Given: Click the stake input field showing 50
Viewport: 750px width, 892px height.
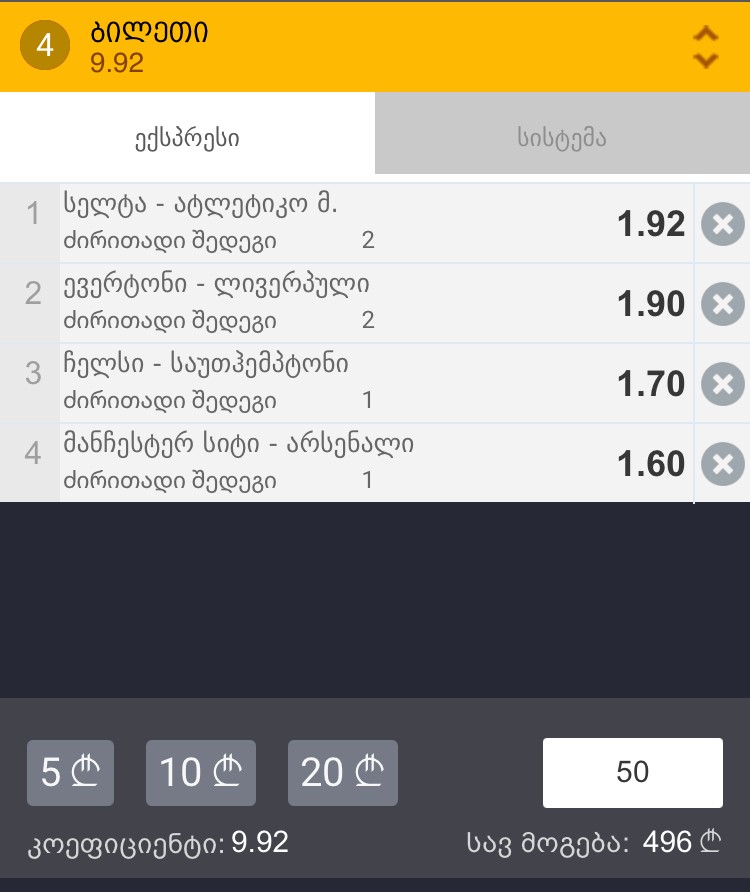Looking at the screenshot, I should pos(632,772).
